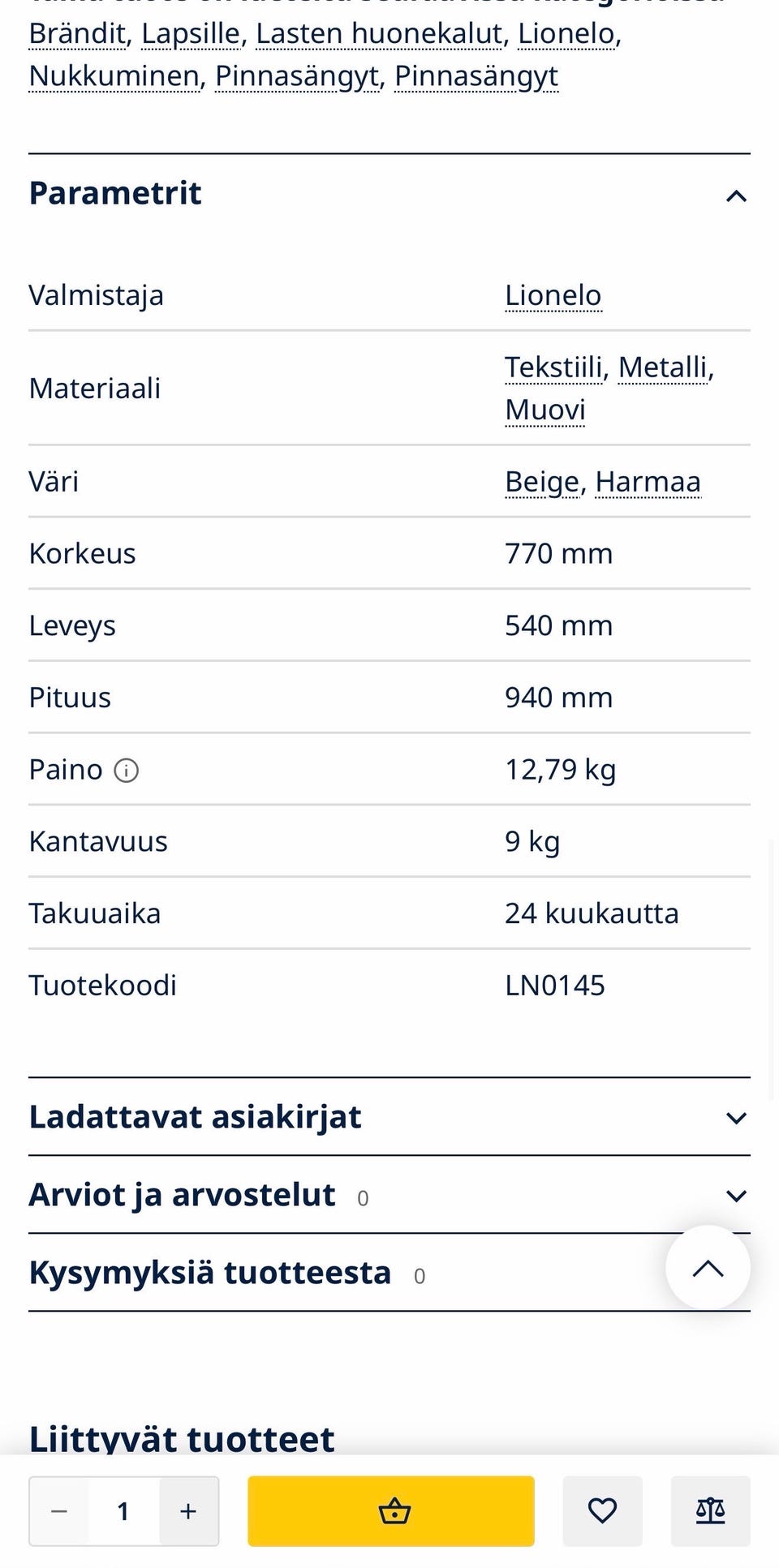Open the Beige color link
This screenshot has height=1568, width=779.
pos(541,481)
